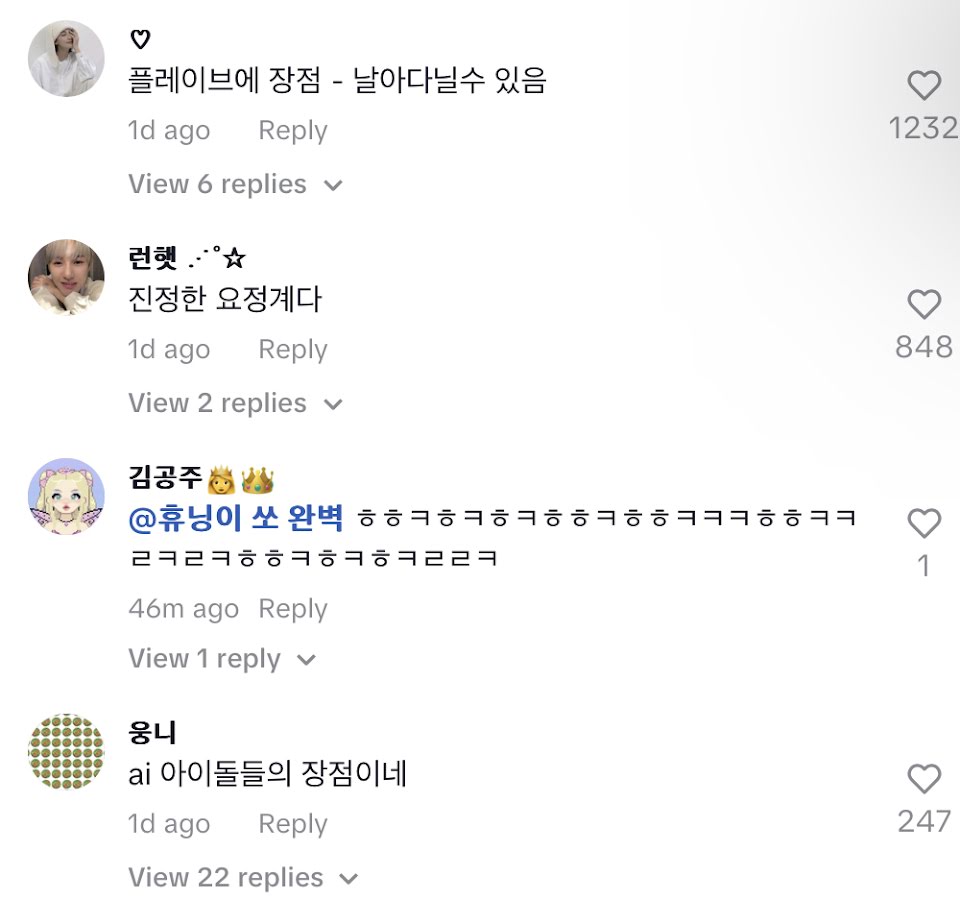
Task: Open 웅니's profile avatar
Action: [x=66, y=752]
